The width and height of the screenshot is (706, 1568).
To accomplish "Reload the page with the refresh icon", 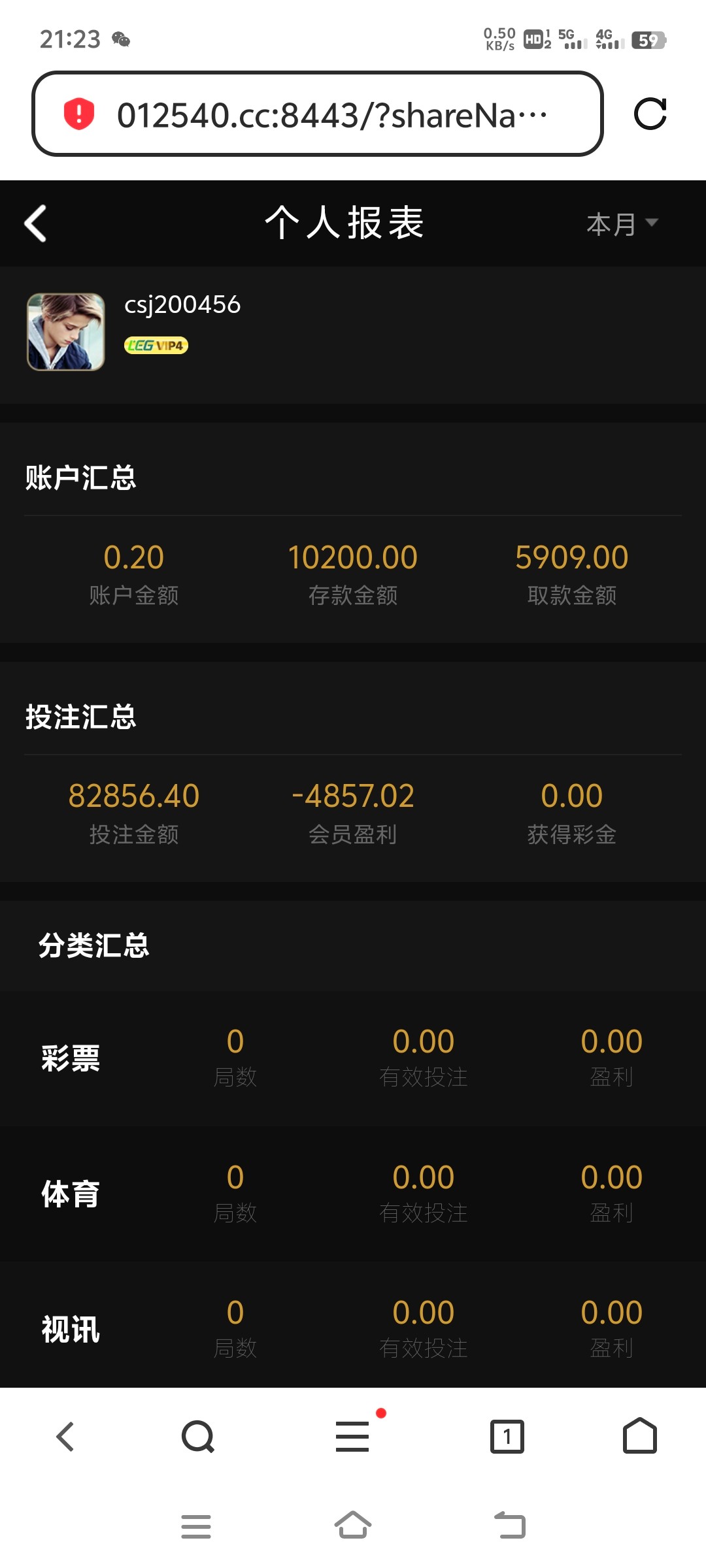I will tap(650, 114).
